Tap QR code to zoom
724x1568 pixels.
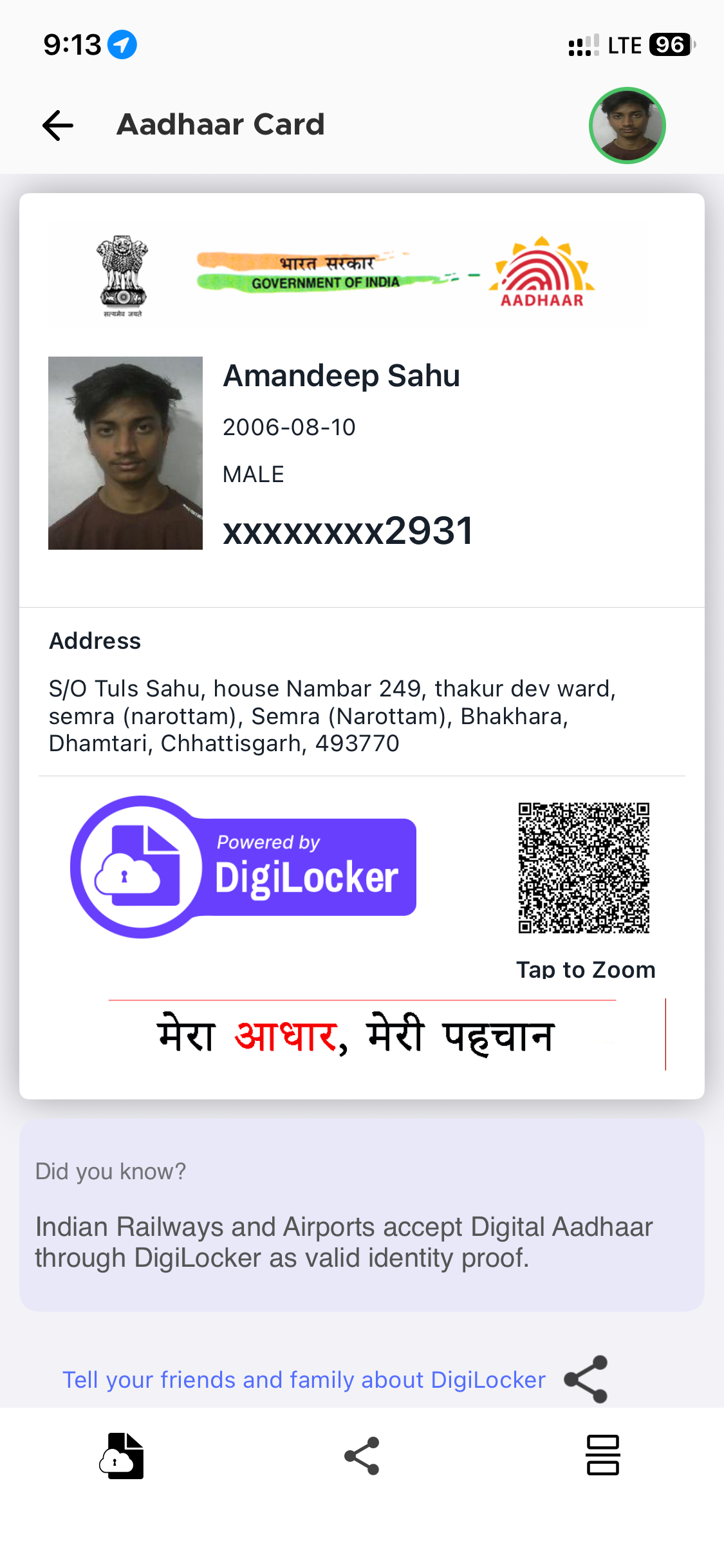584,868
